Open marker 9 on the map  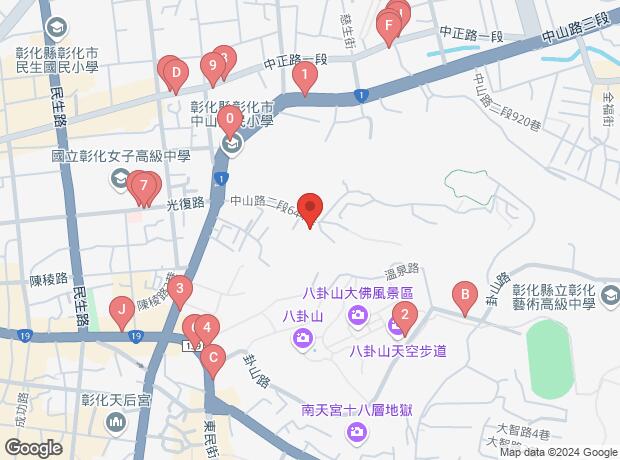click(x=210, y=66)
